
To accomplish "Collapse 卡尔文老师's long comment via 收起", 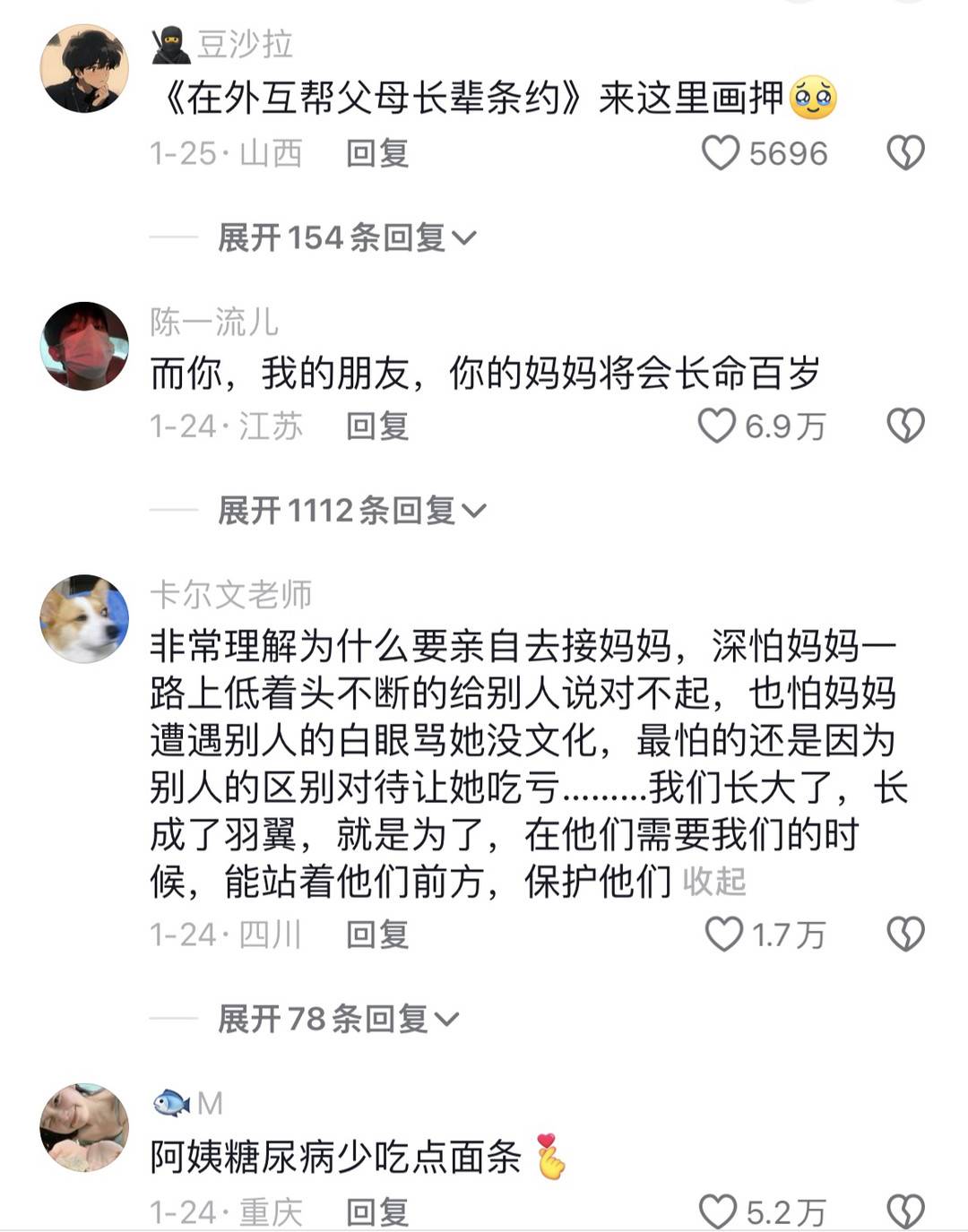I will click(x=714, y=882).
